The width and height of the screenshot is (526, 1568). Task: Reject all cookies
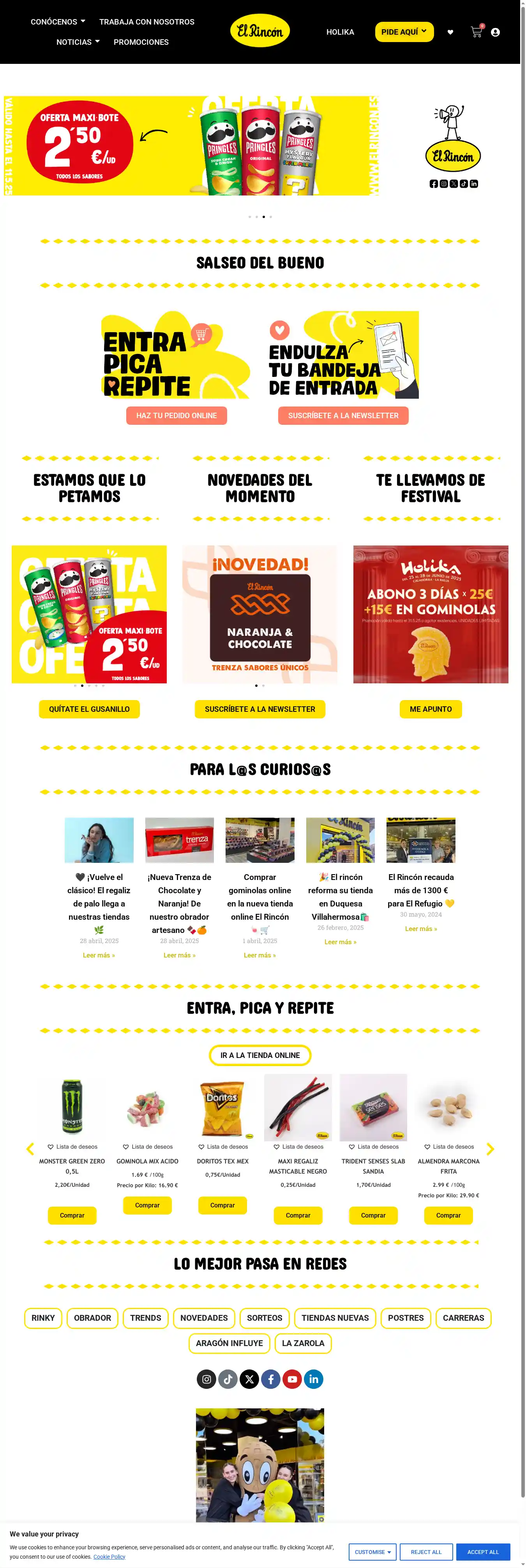pos(426,1552)
